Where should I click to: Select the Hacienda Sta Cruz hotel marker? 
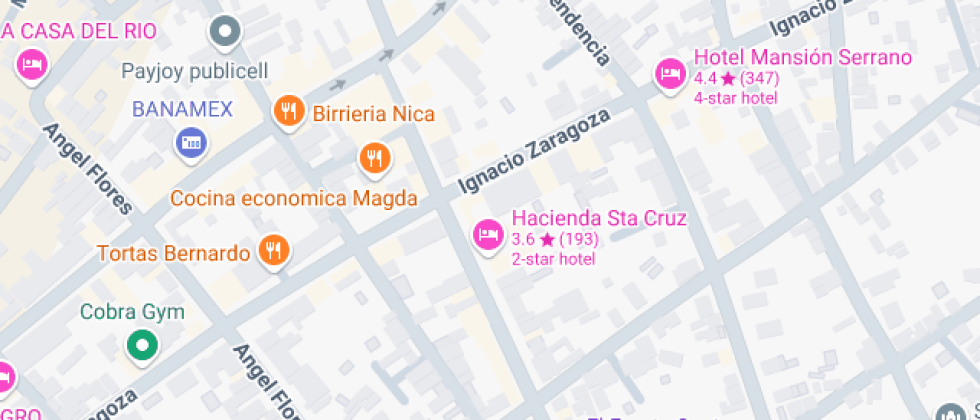pyautogui.click(x=487, y=234)
